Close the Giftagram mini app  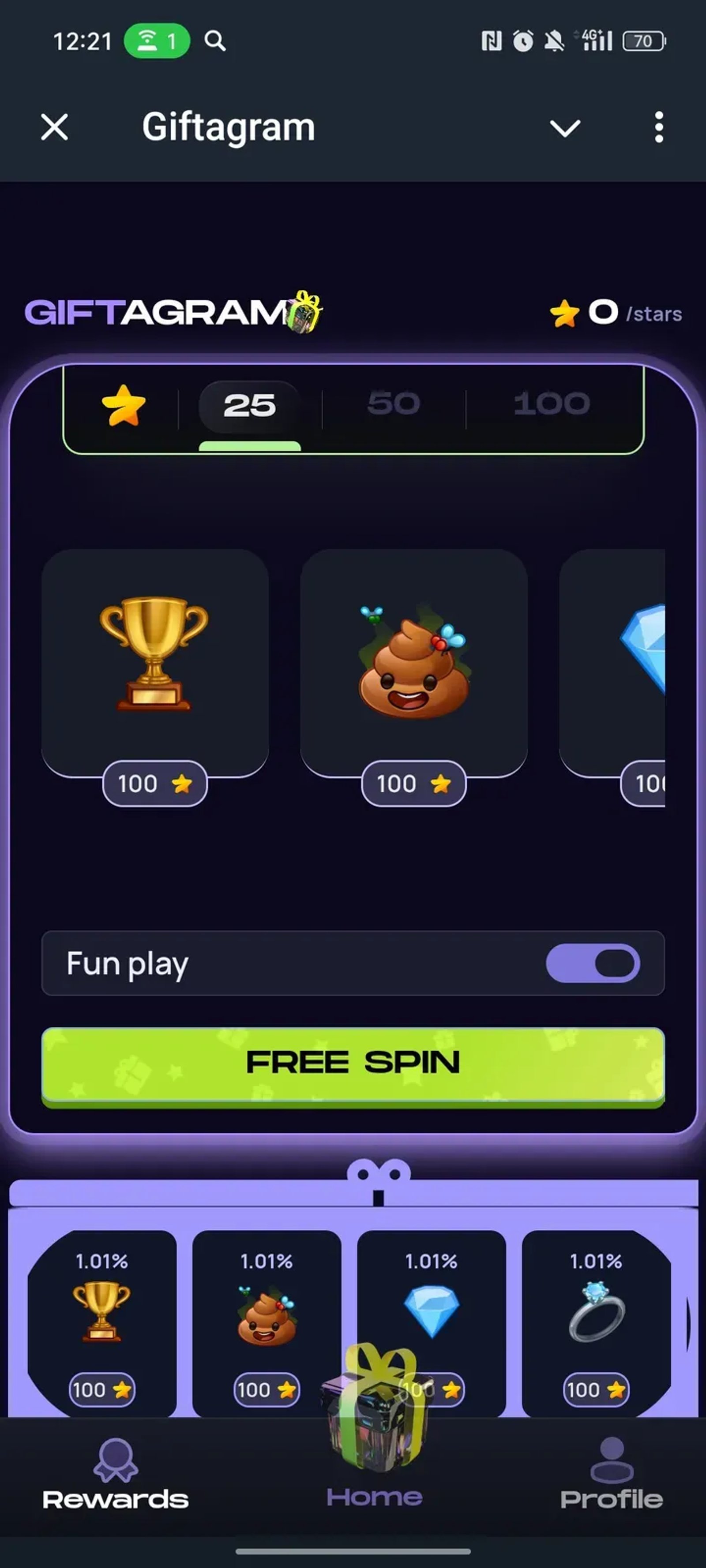[55, 128]
